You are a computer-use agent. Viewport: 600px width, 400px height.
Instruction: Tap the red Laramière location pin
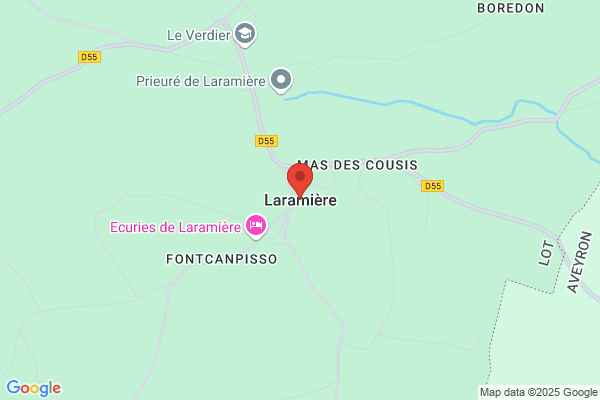(x=300, y=180)
